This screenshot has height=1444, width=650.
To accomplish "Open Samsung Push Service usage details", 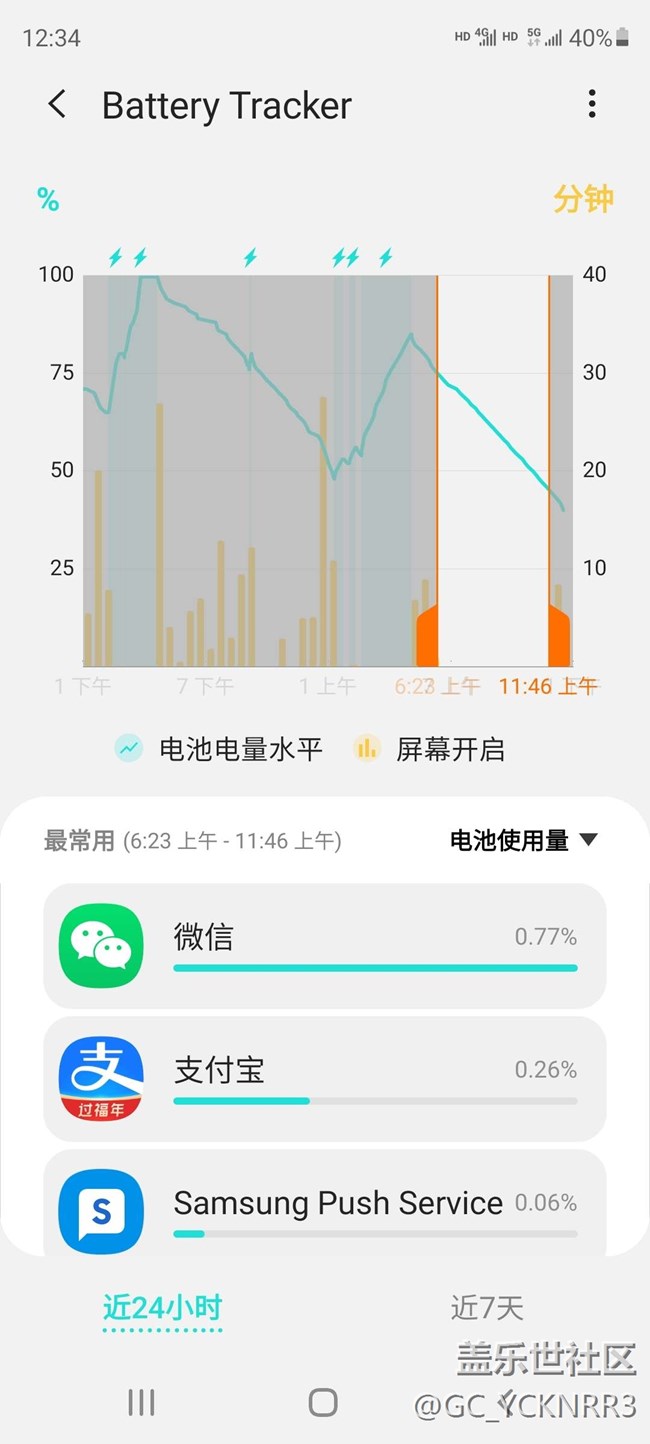I will [x=325, y=1205].
